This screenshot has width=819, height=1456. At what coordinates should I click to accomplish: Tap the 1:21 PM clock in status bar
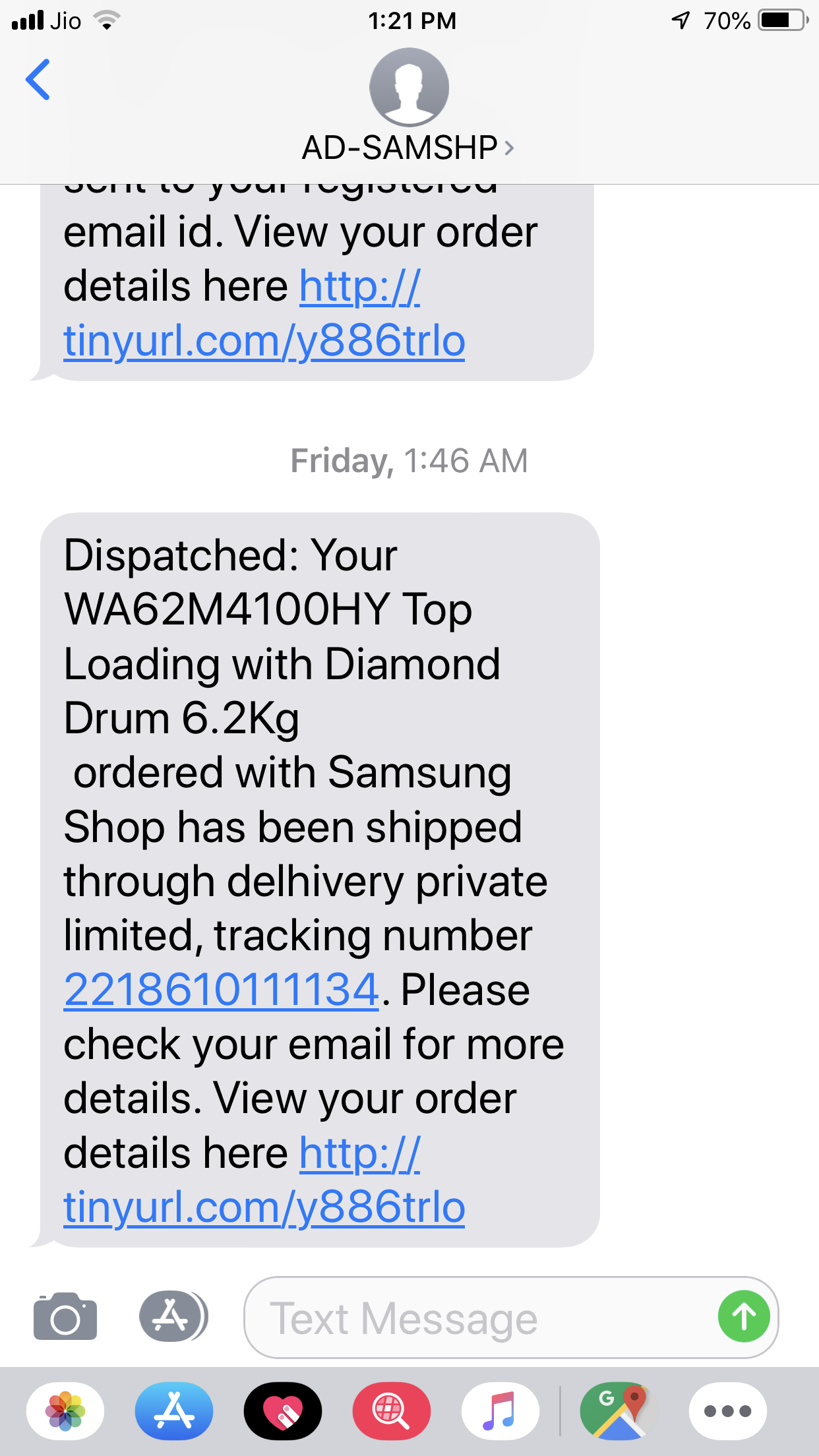coord(409,20)
